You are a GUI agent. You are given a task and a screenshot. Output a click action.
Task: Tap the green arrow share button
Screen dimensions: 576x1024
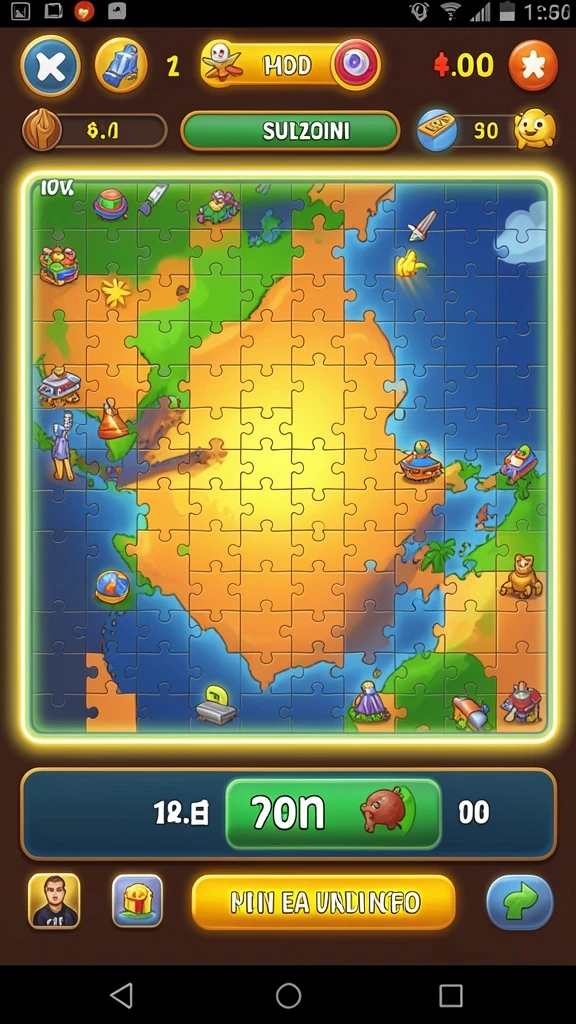point(520,902)
